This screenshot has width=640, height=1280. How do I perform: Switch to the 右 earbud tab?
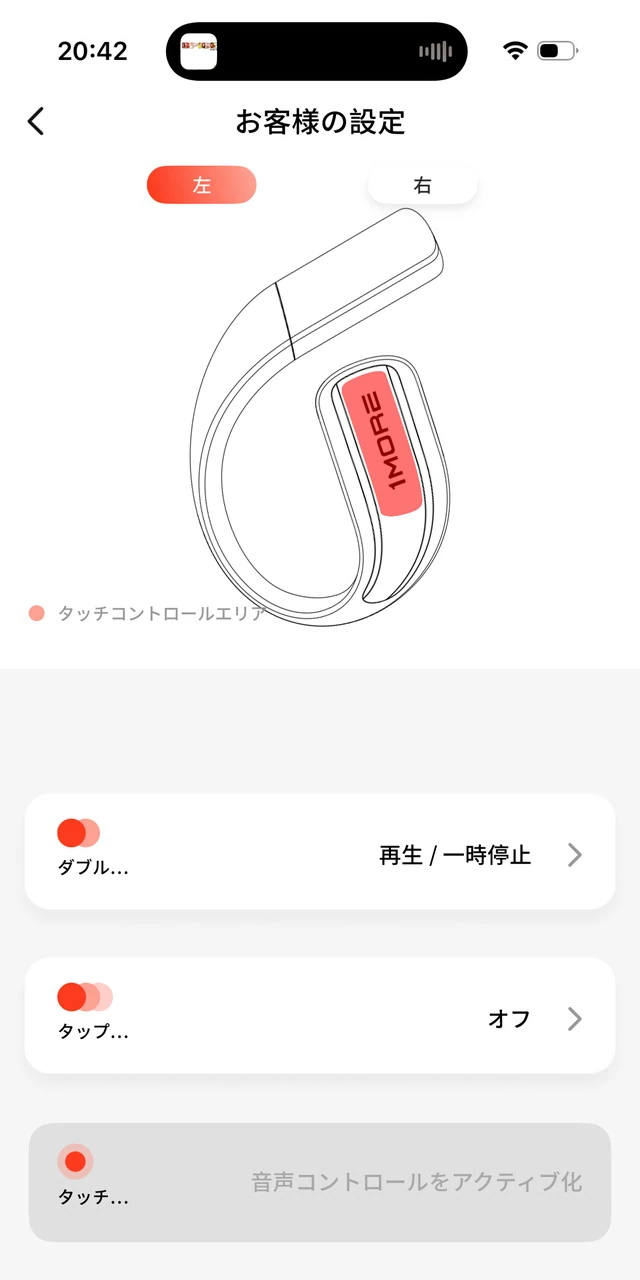tap(422, 185)
